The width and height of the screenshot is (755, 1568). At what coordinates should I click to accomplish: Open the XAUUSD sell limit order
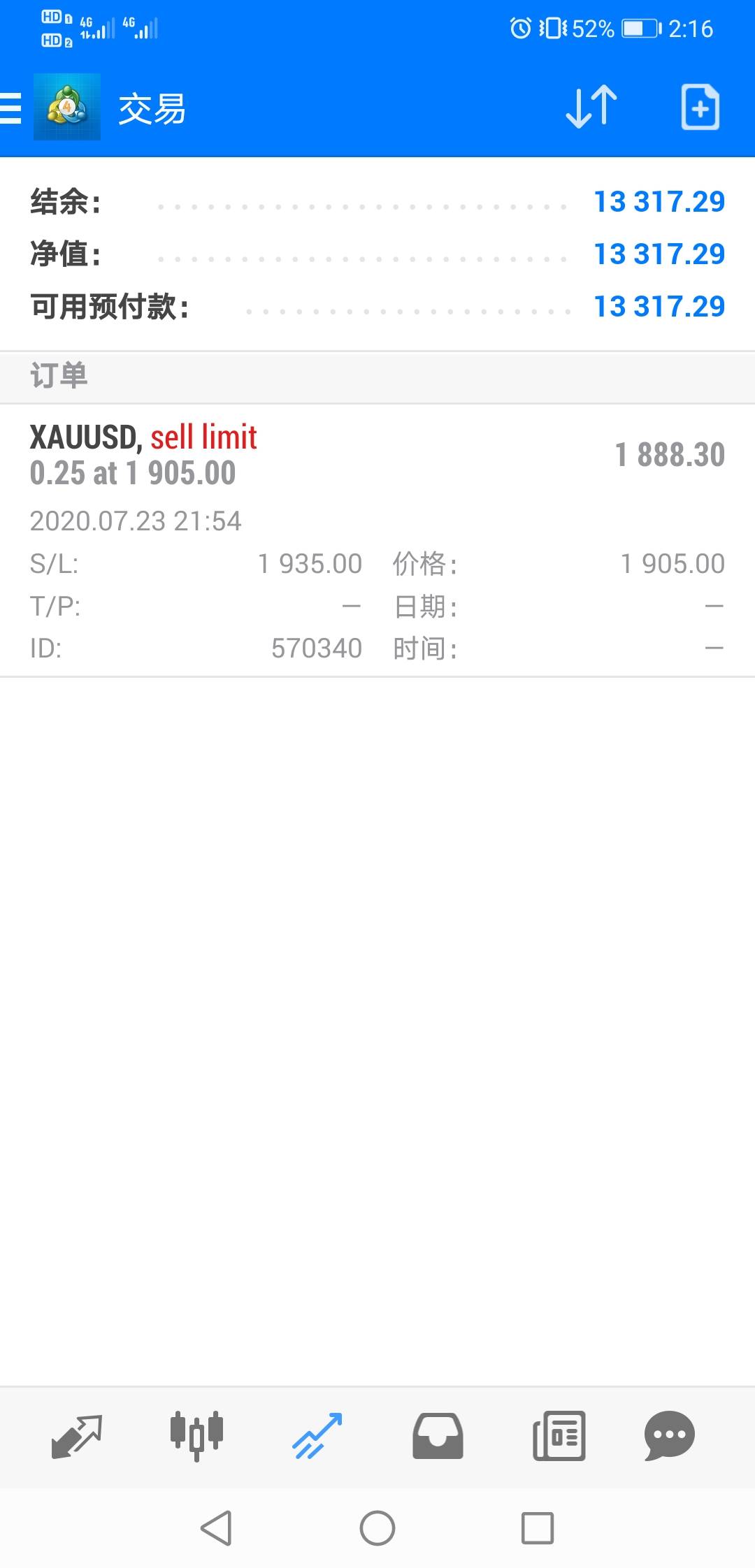tap(377, 540)
